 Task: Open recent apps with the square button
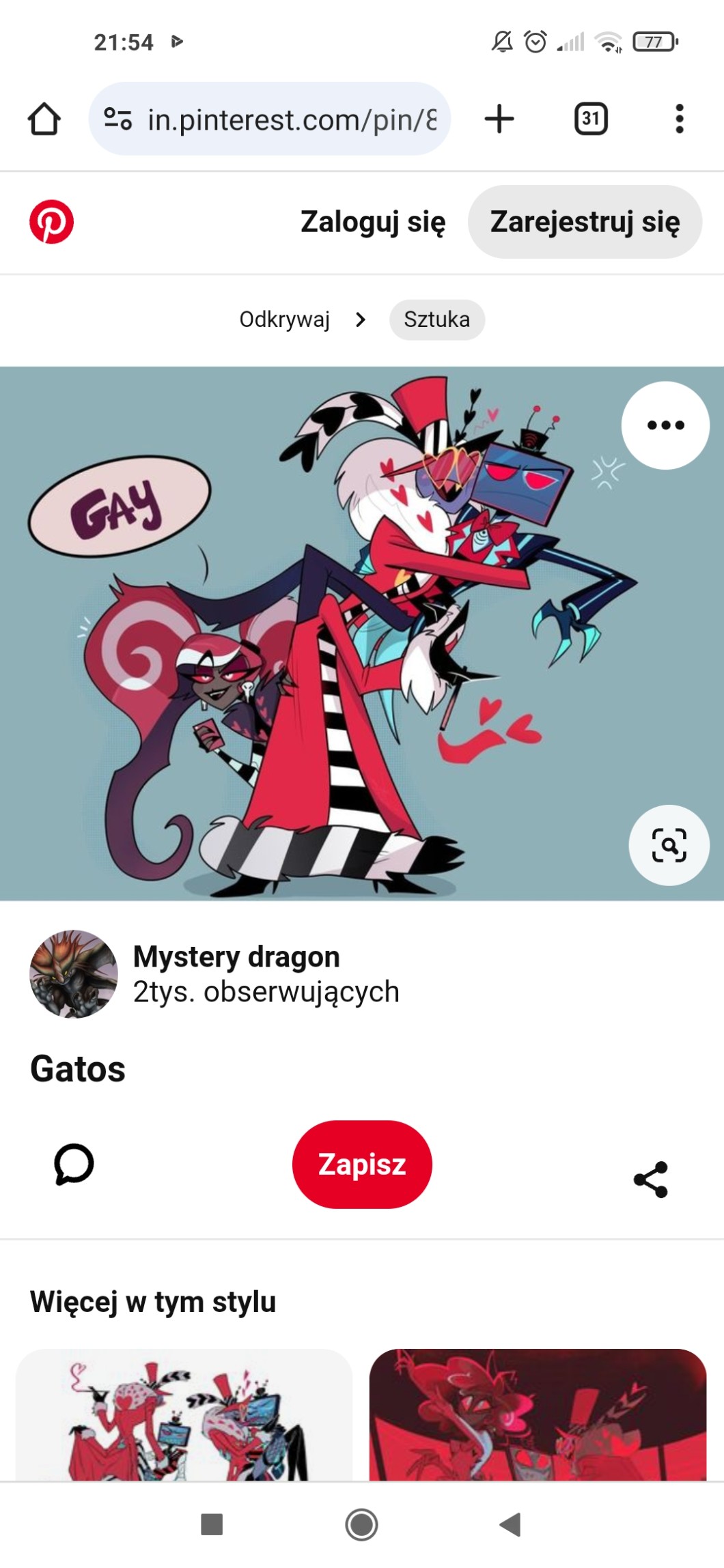tap(212, 1524)
